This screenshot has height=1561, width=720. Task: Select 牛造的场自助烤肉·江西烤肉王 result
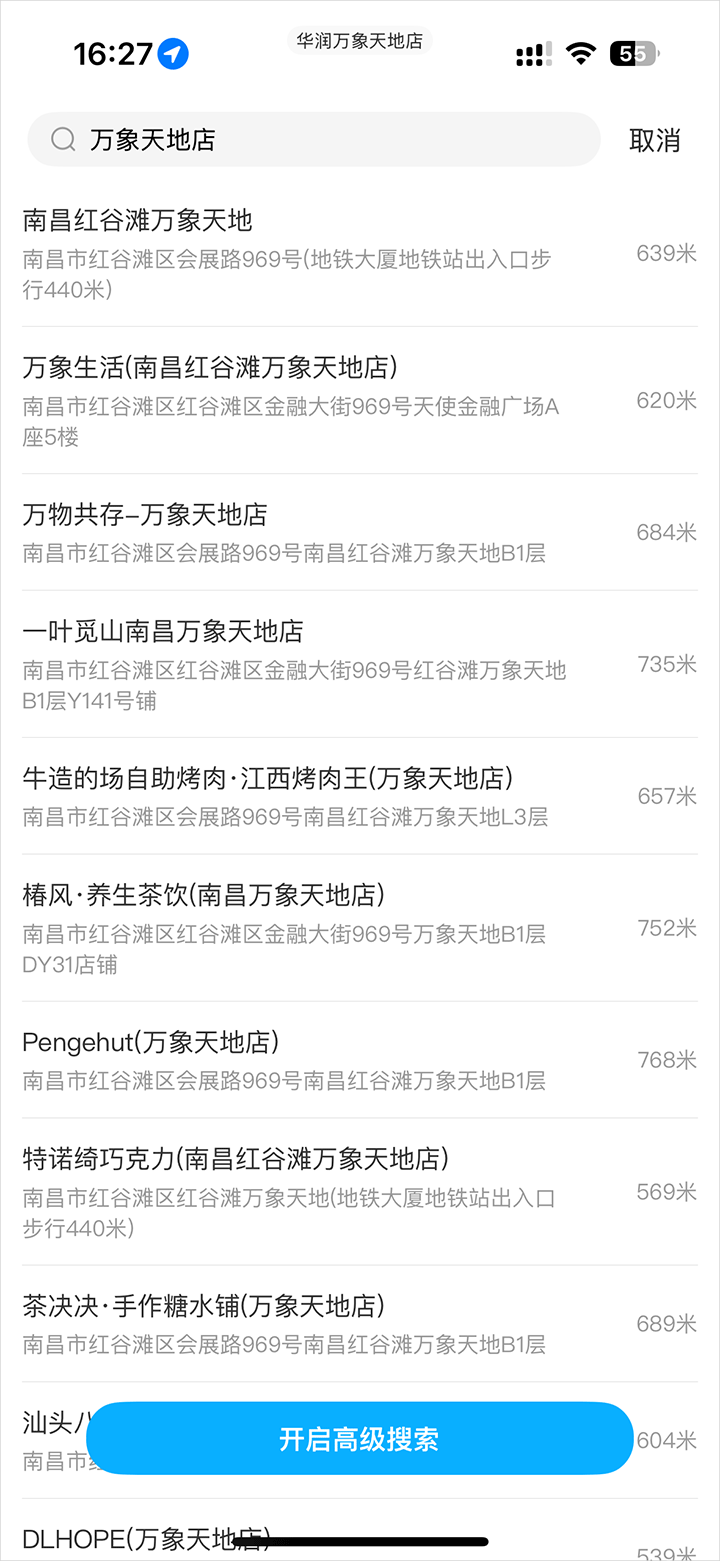tap(330, 796)
